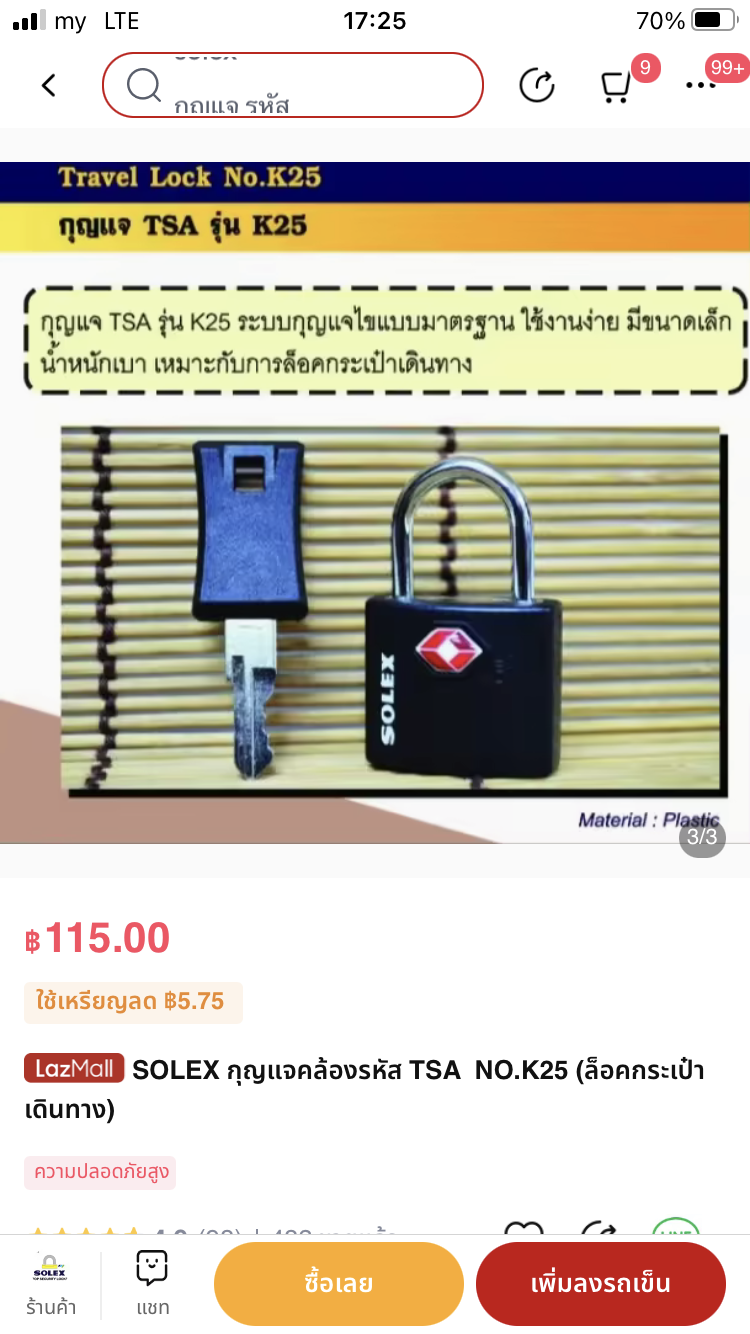
Task: Go back with the arrow icon
Action: click(48, 85)
